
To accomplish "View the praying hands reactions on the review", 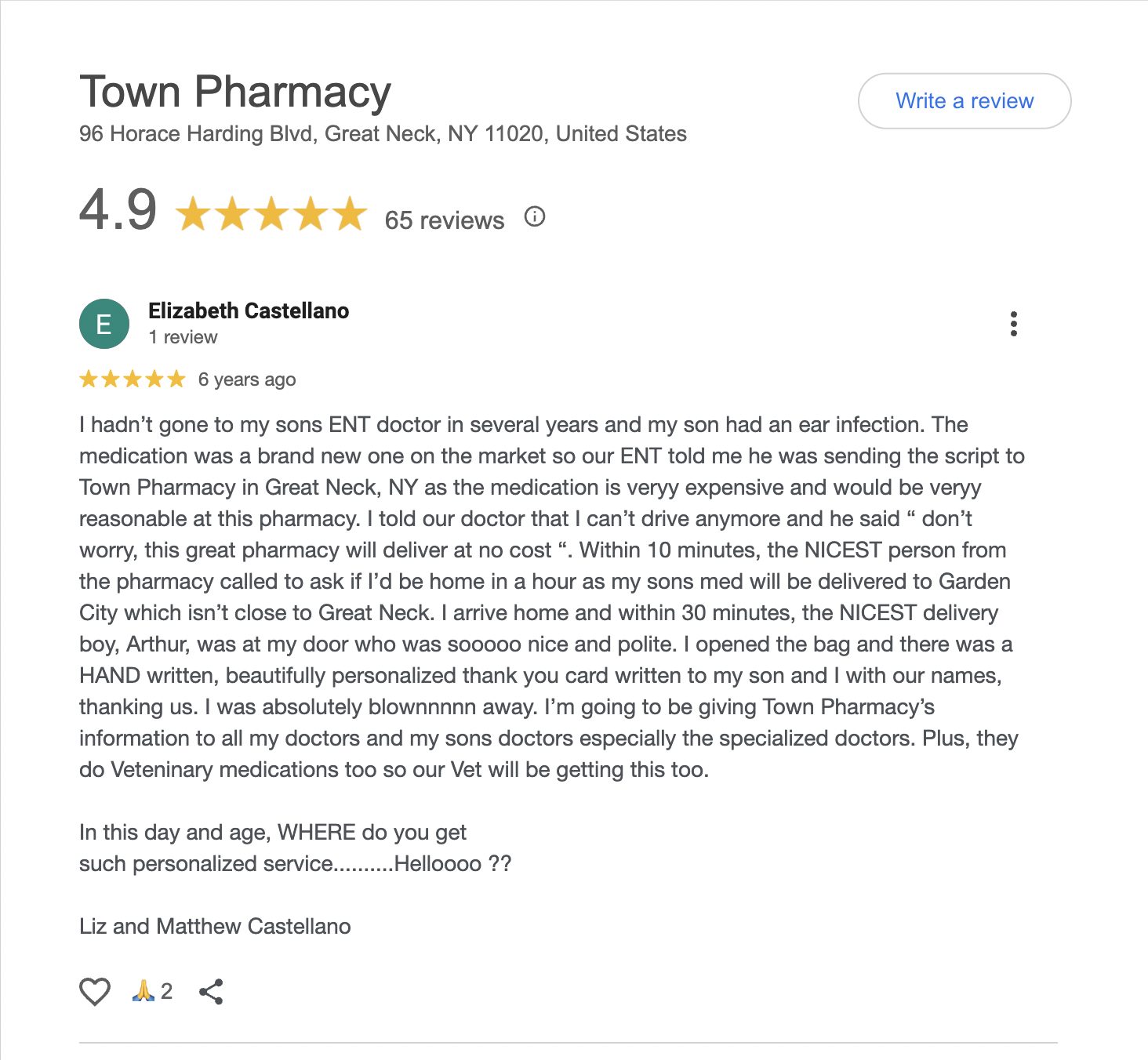I will click(152, 992).
